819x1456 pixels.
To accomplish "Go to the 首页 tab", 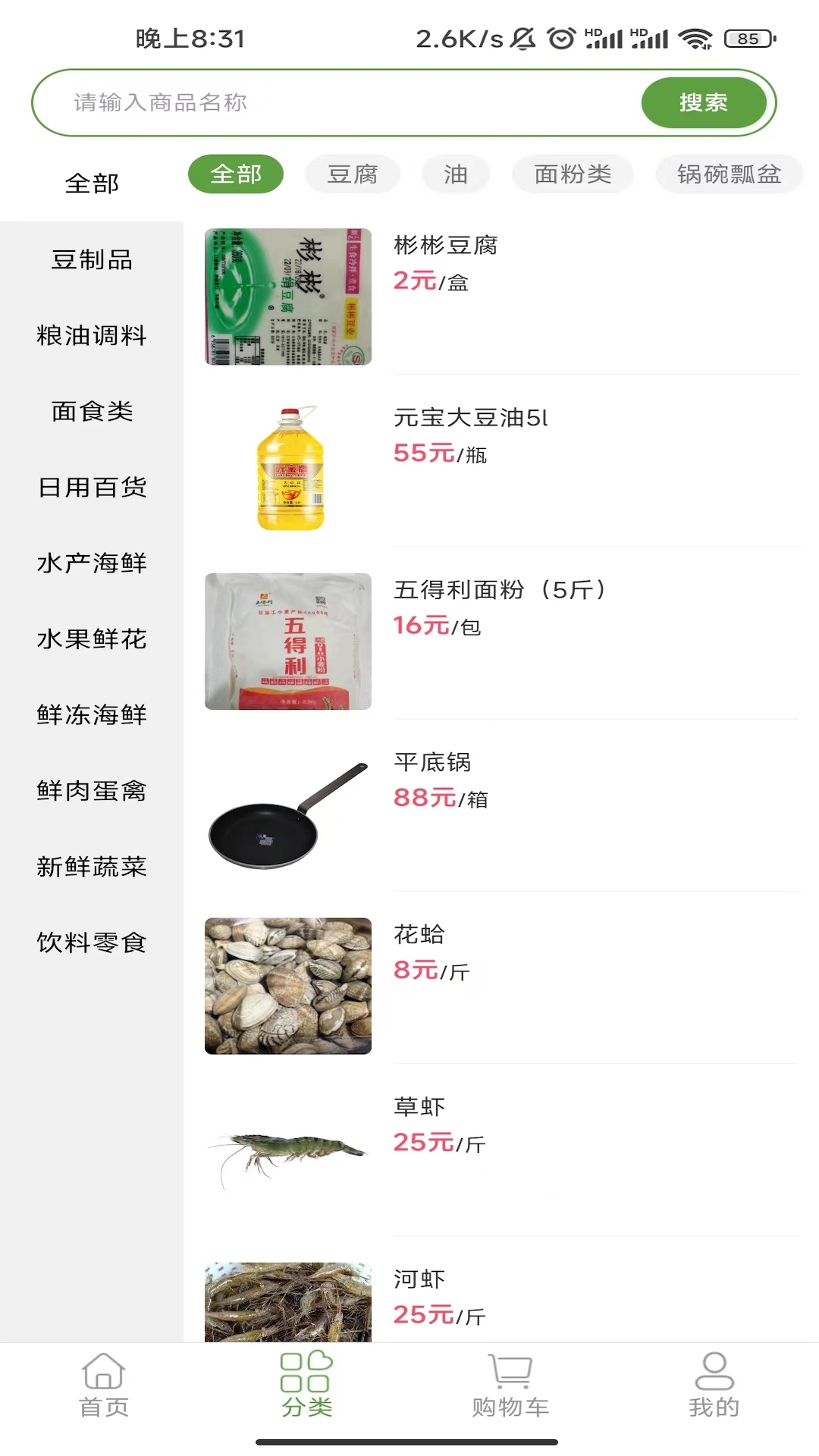I will pyautogui.click(x=104, y=1385).
